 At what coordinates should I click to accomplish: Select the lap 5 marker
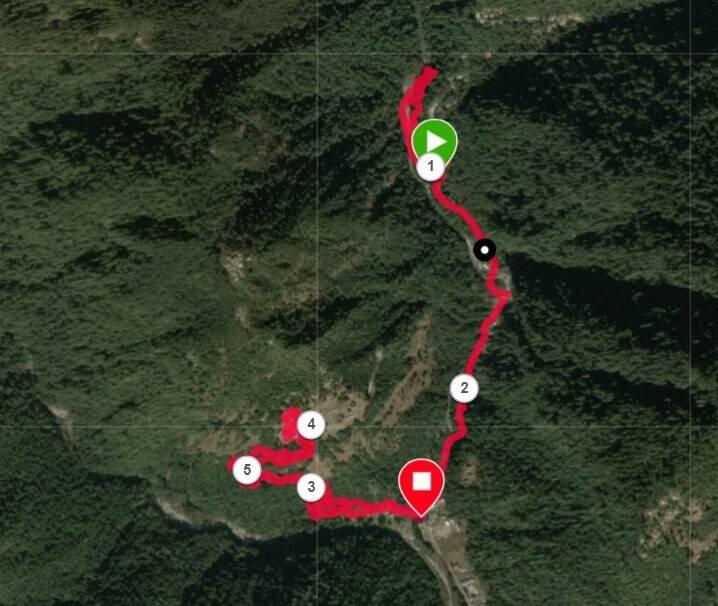(x=247, y=469)
